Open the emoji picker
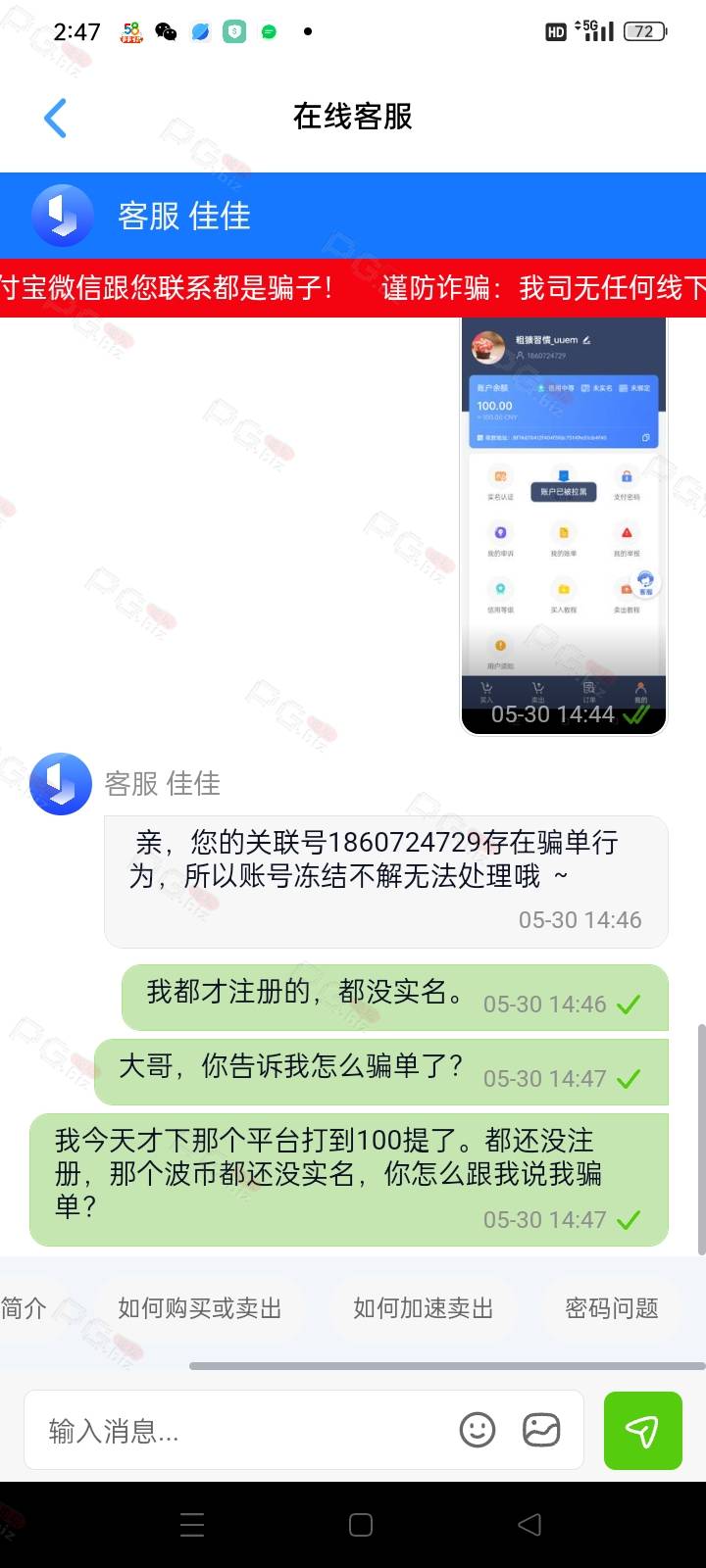This screenshot has width=706, height=1568. 478,1431
